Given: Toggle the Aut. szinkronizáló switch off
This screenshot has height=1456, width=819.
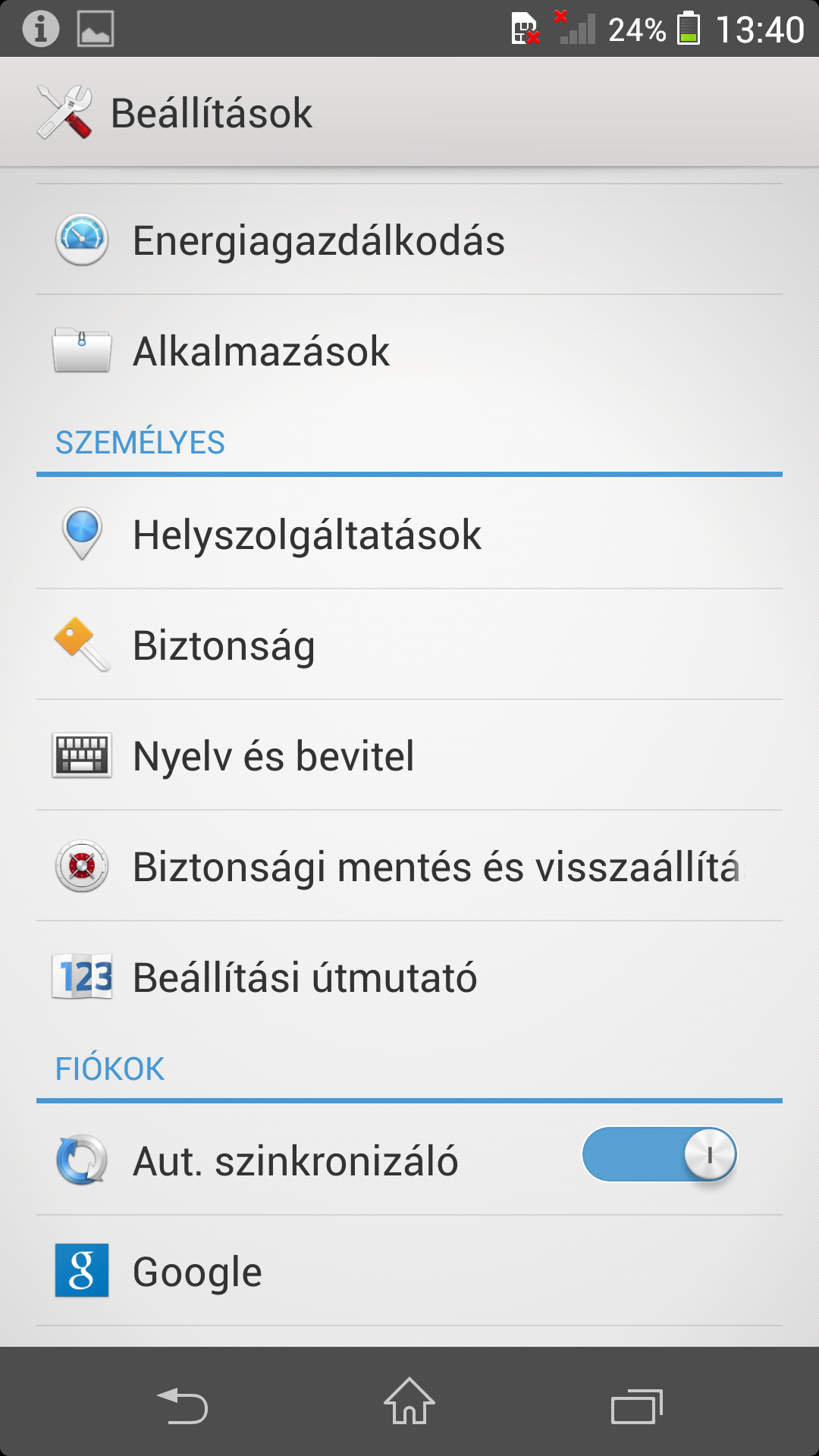Looking at the screenshot, I should click(x=659, y=1155).
